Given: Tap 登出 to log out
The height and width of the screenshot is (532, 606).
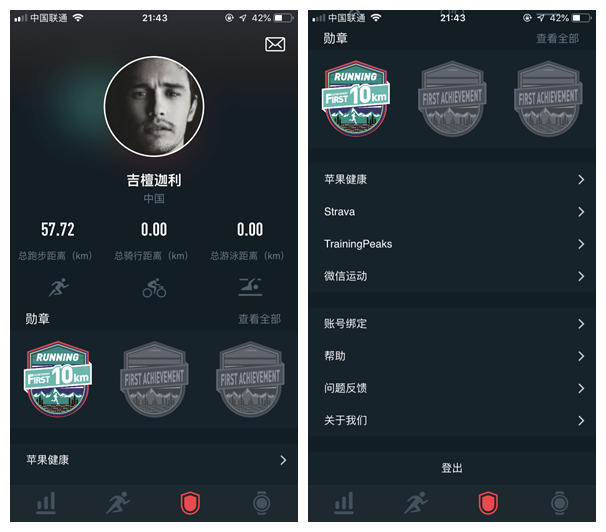Looking at the screenshot, I should [x=453, y=468].
